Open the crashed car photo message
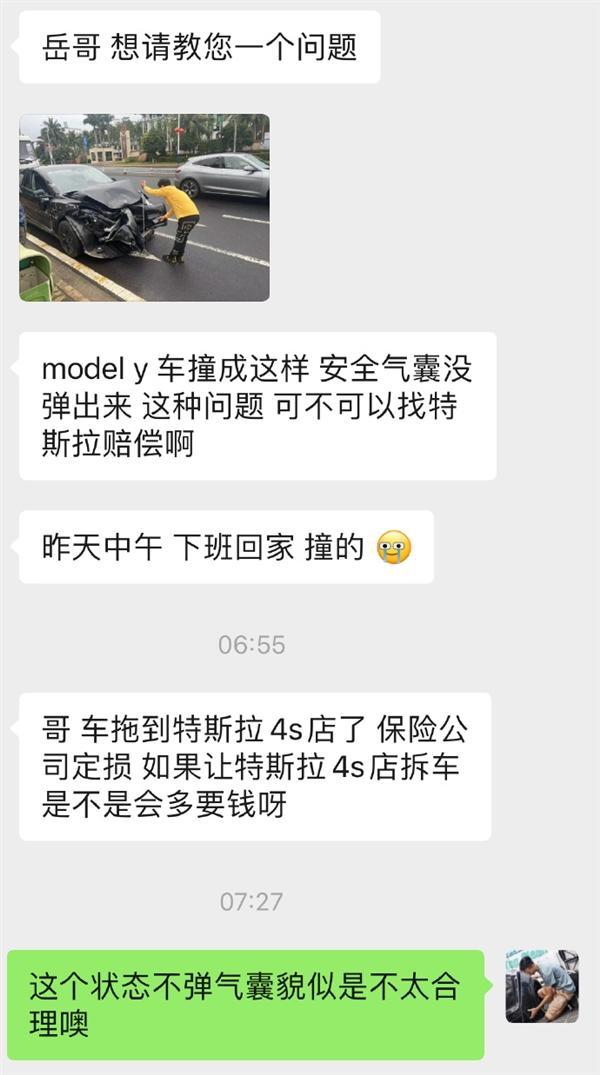 pyautogui.click(x=144, y=207)
